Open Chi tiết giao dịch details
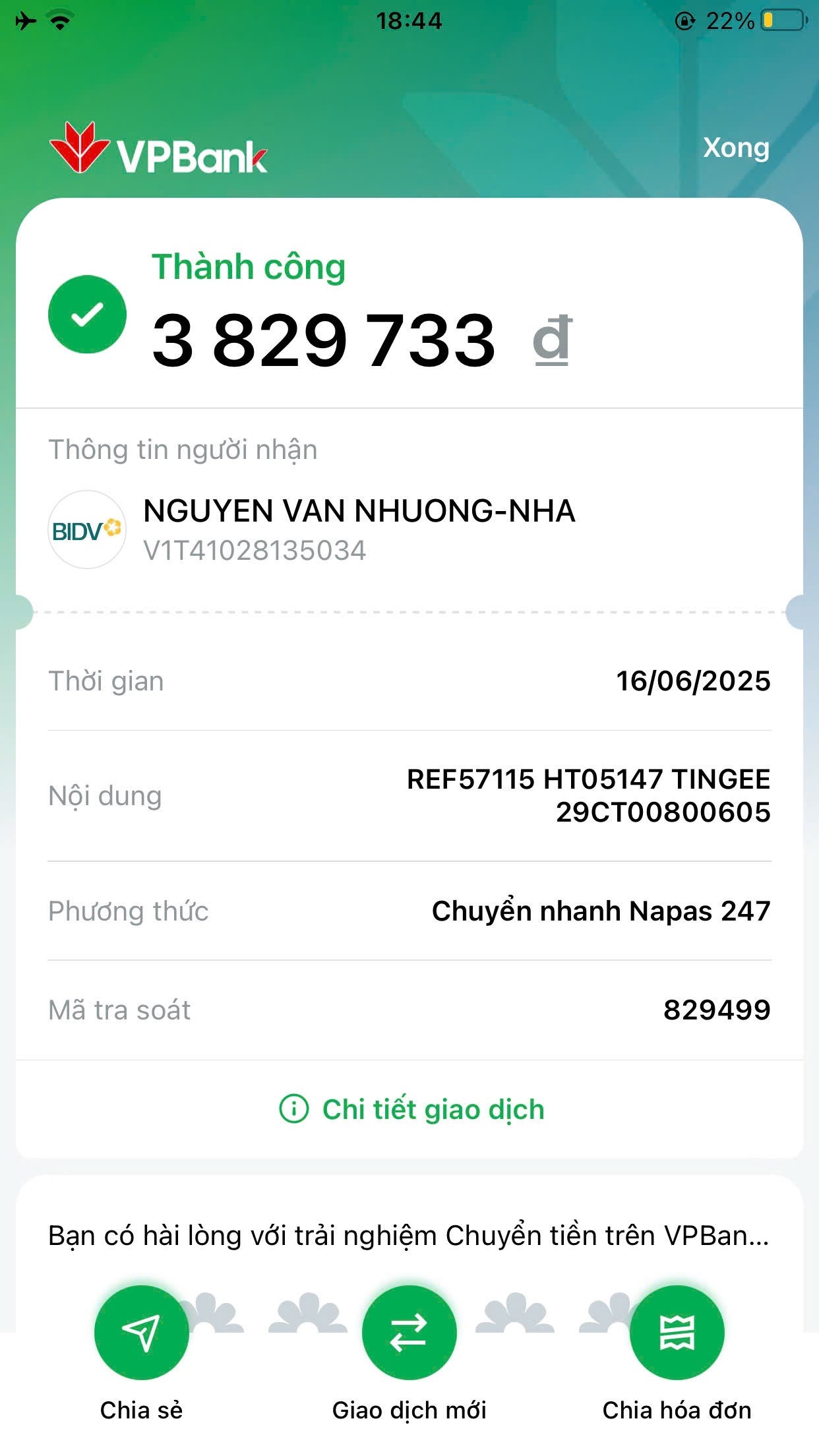 (412, 1109)
